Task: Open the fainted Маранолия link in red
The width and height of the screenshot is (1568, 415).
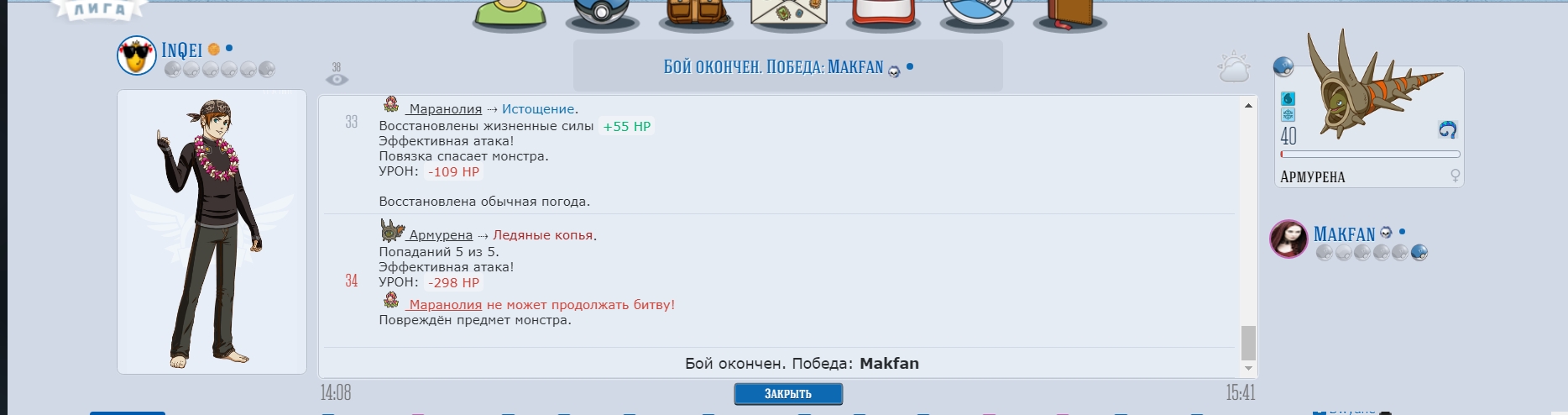Action: (445, 305)
